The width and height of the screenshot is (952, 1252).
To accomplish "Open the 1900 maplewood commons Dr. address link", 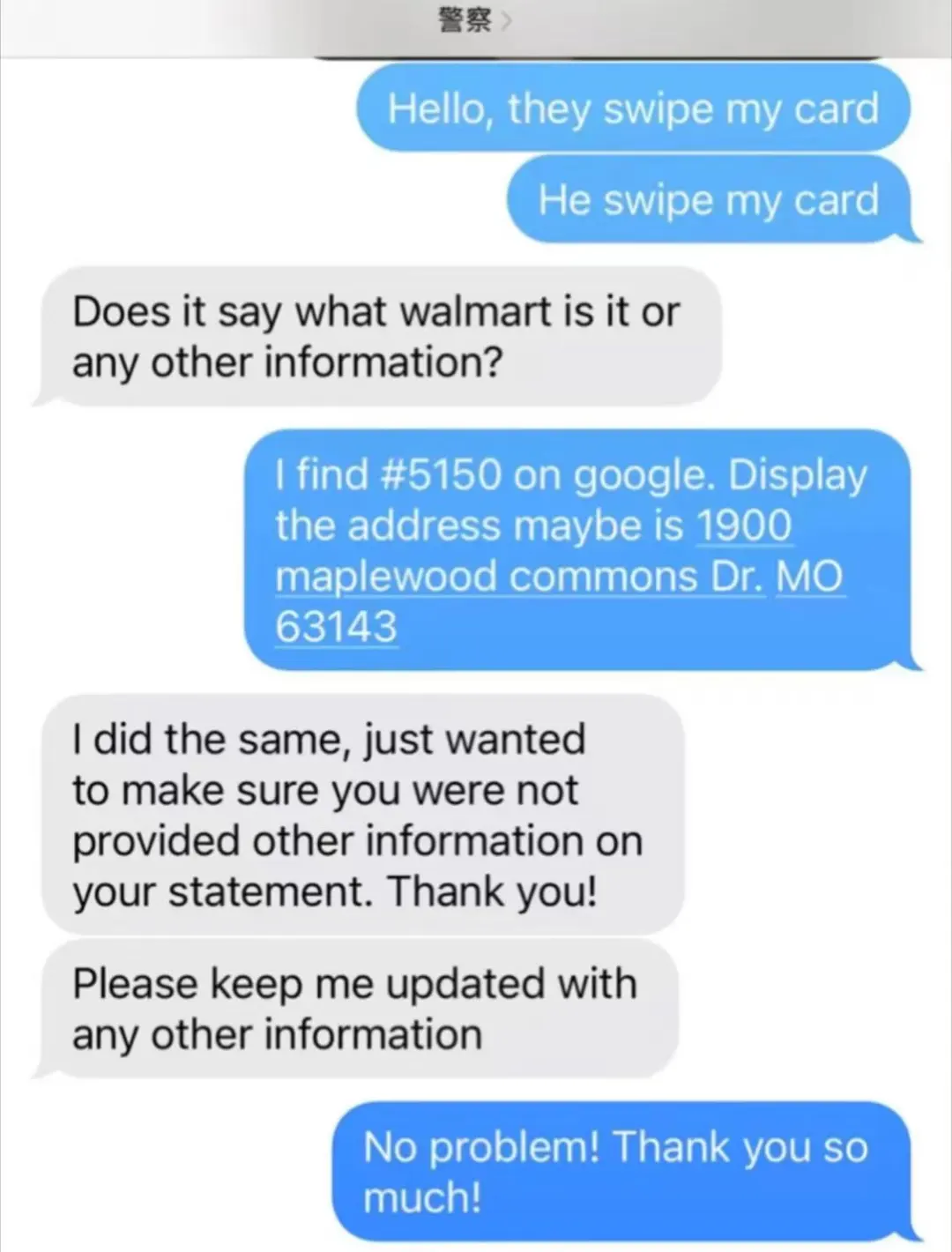I will (x=519, y=577).
